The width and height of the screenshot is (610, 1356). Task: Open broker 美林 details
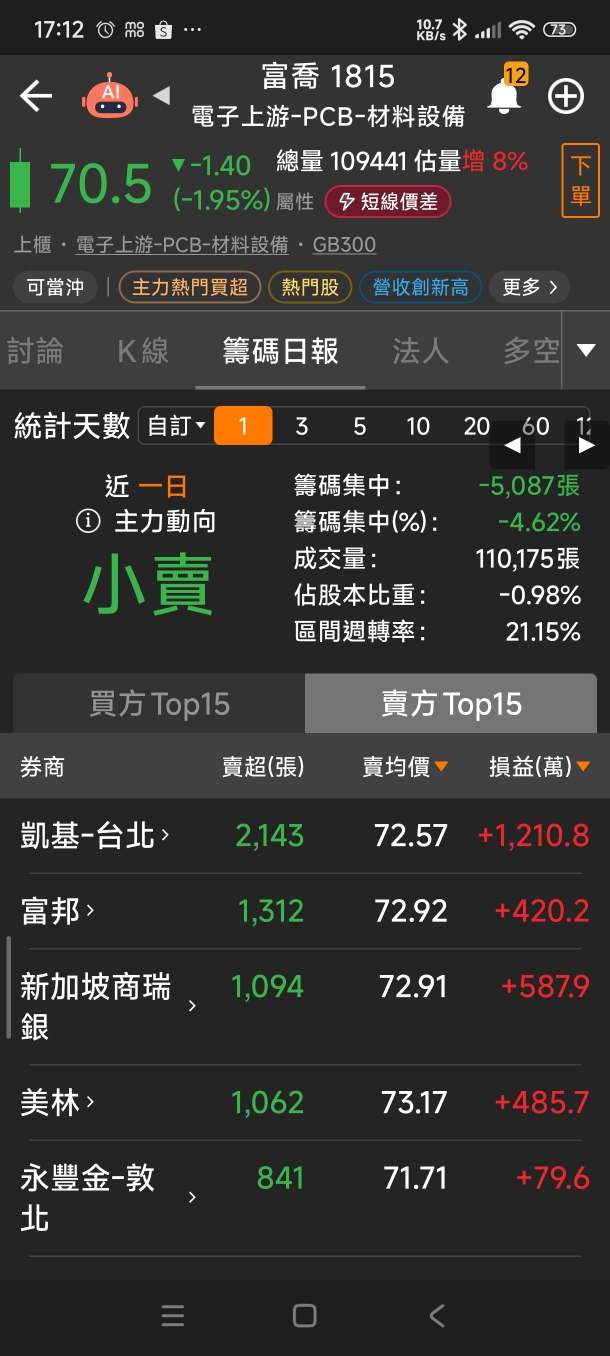pyautogui.click(x=58, y=1103)
